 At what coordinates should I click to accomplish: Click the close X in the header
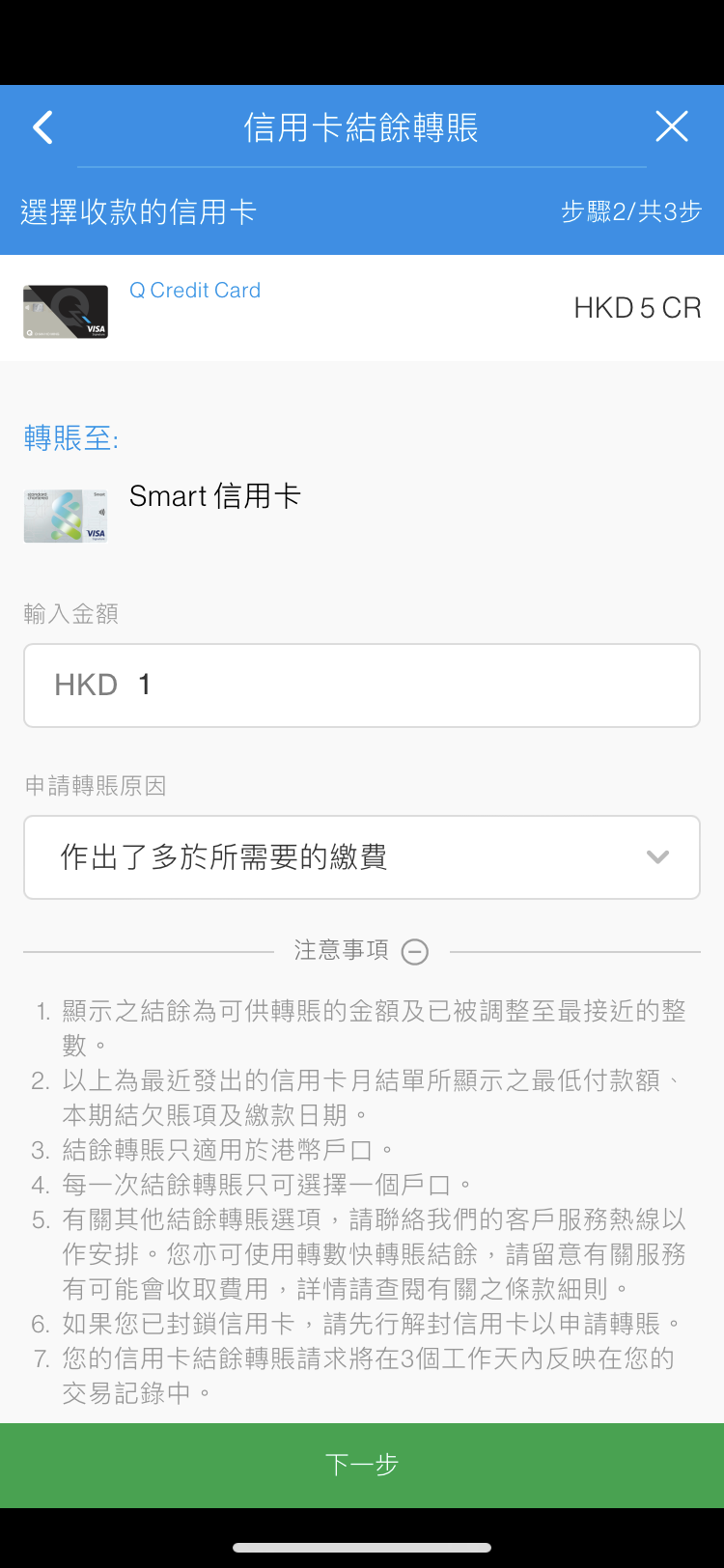coord(672,126)
